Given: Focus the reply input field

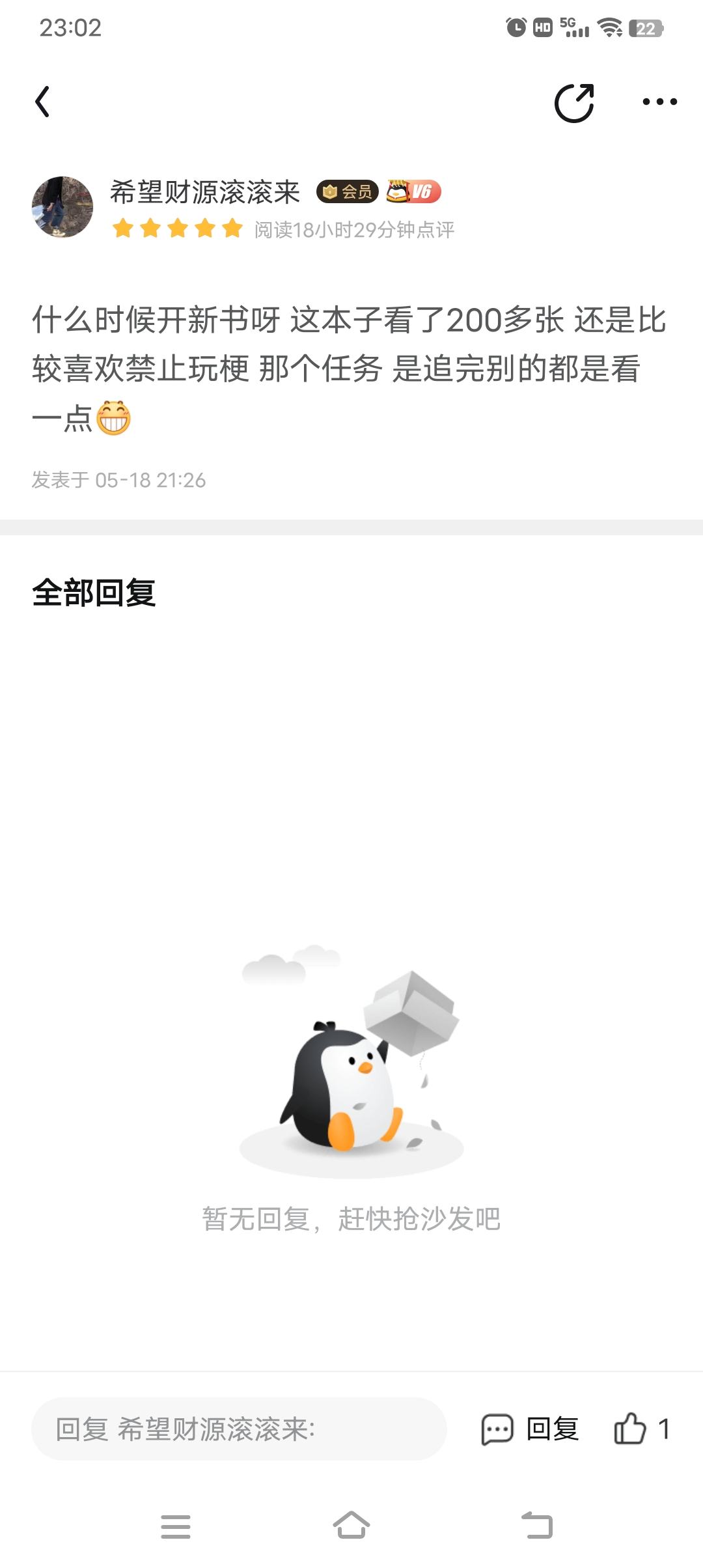Looking at the screenshot, I should 239,1429.
